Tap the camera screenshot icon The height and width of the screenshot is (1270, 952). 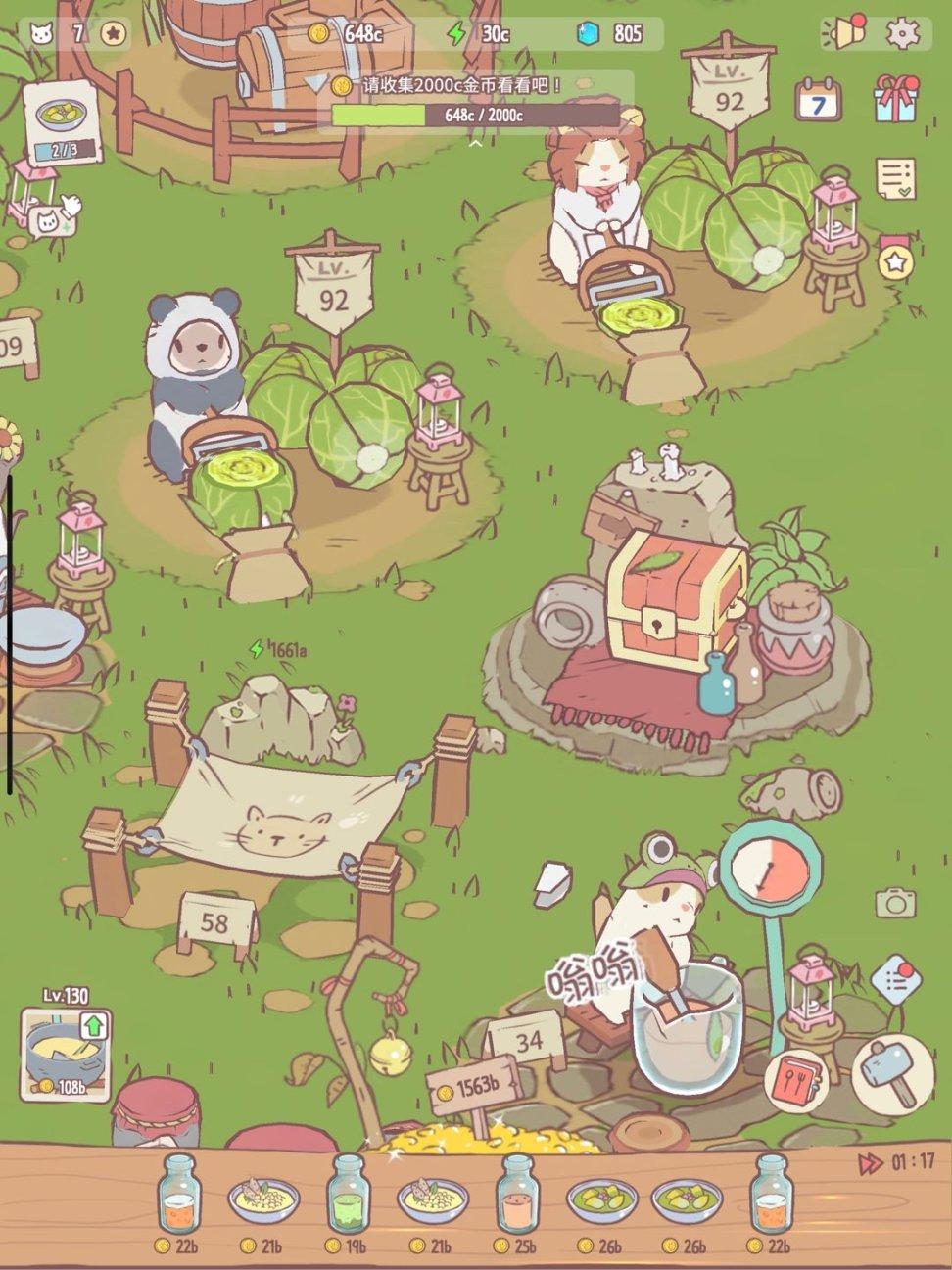click(894, 902)
